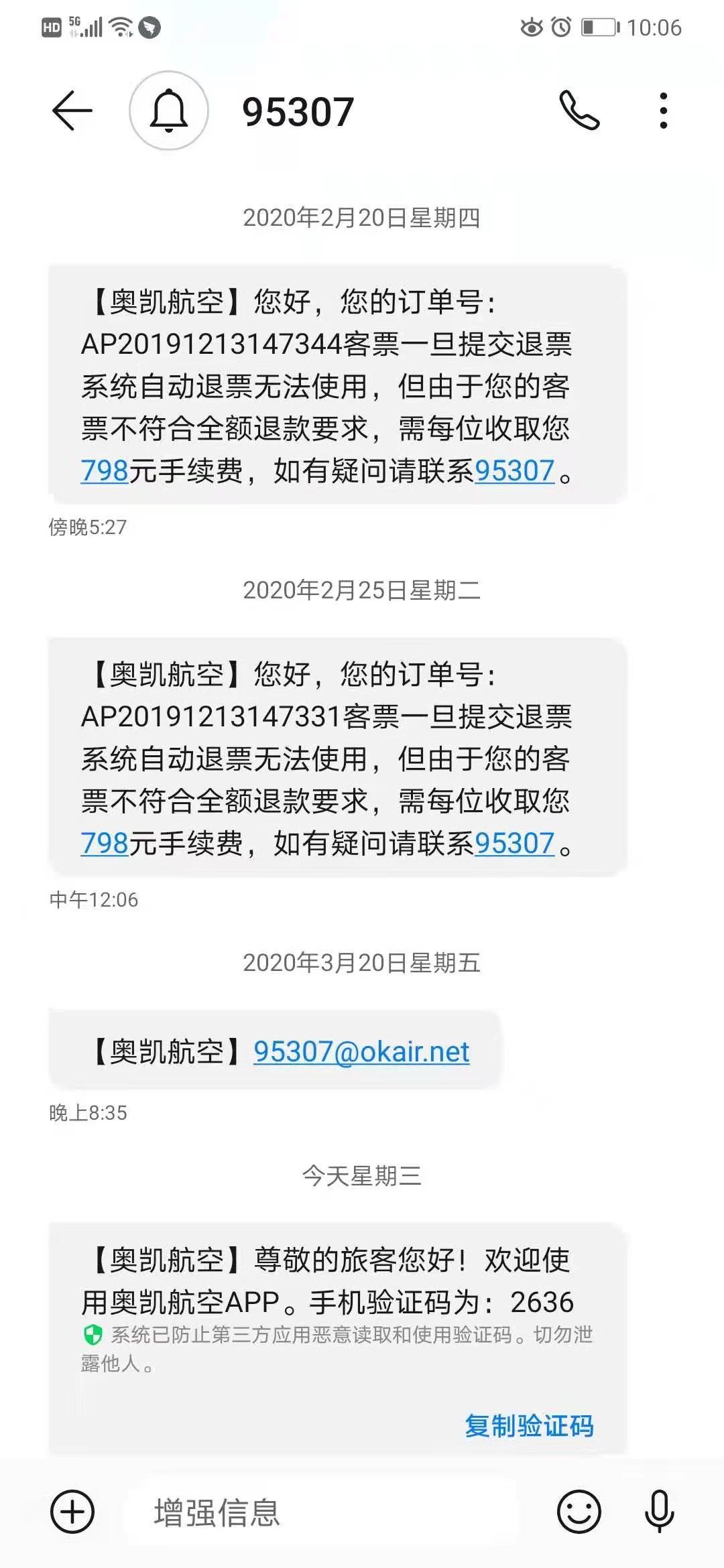The height and width of the screenshot is (1568, 724).
Task: Open the three-dot overflow menu
Action: coord(663,111)
